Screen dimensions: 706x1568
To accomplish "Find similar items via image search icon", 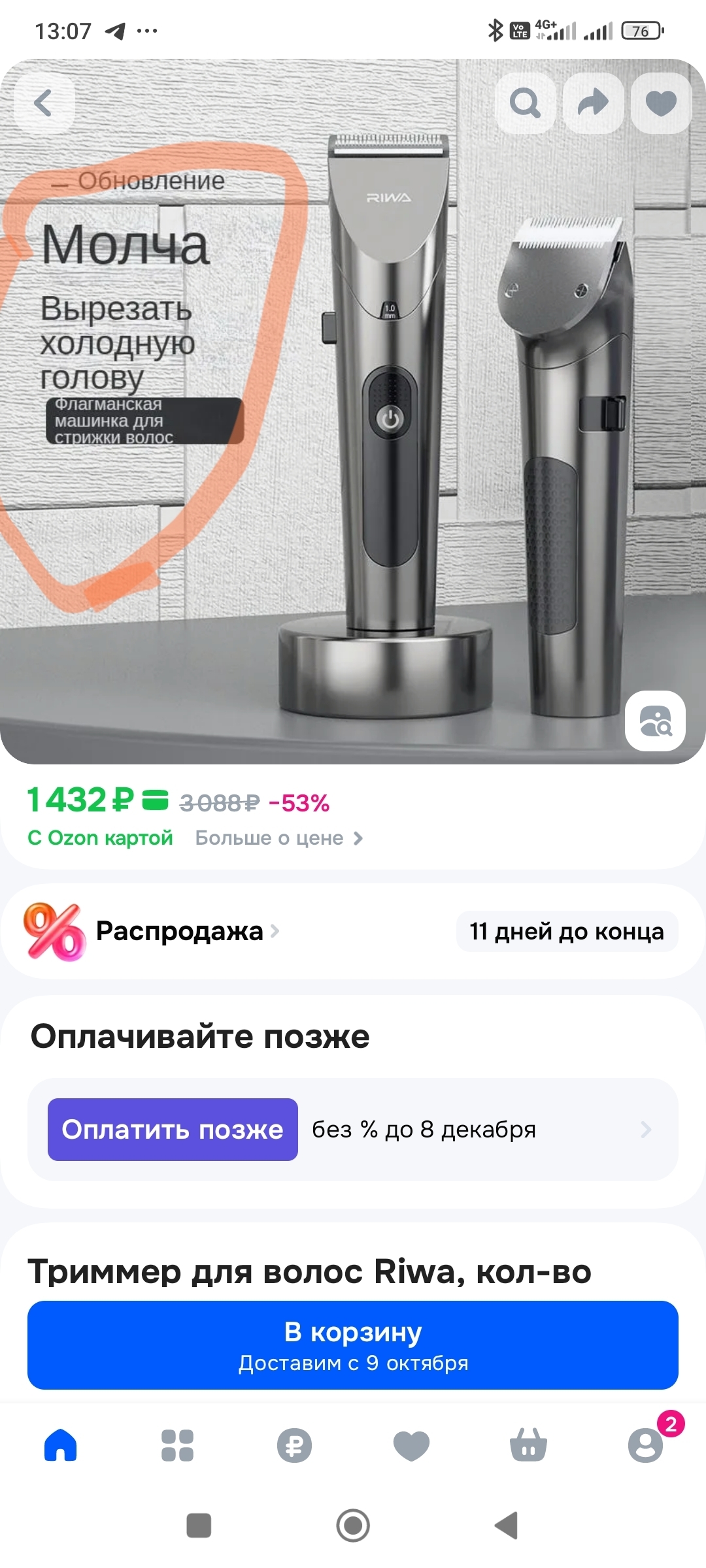I will click(655, 721).
